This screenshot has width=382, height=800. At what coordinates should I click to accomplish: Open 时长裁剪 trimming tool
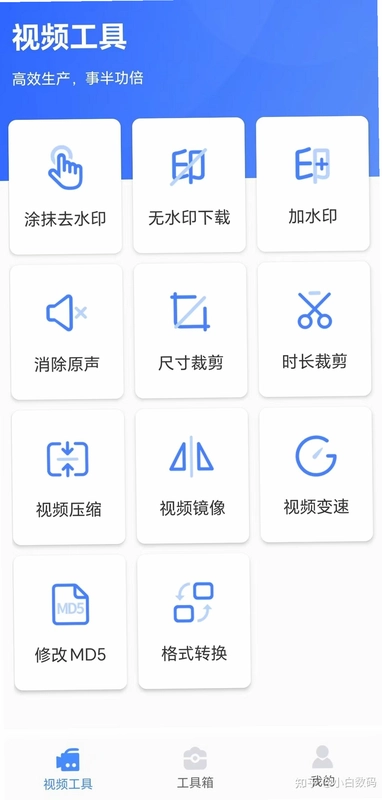(x=315, y=329)
